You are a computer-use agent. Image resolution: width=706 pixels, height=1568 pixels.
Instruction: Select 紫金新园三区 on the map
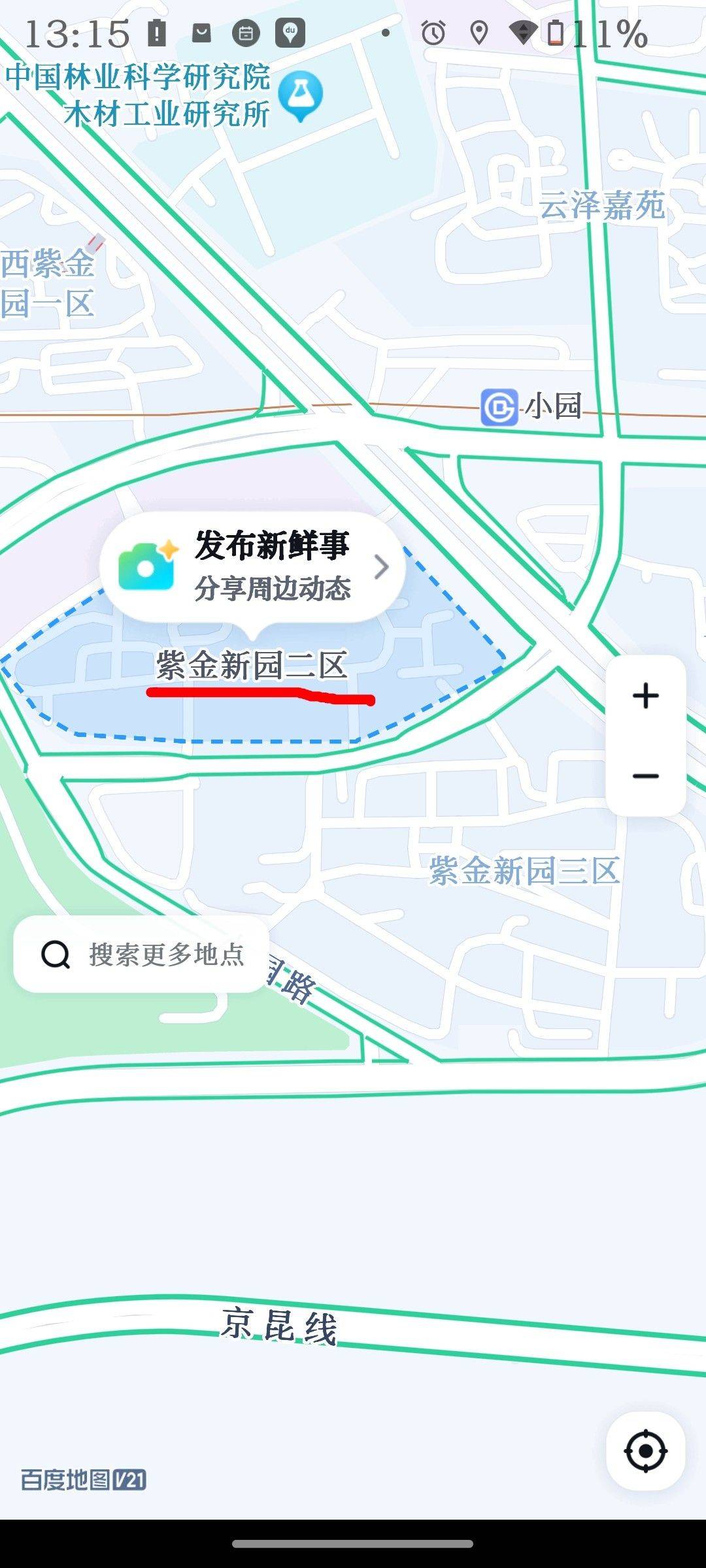click(524, 871)
